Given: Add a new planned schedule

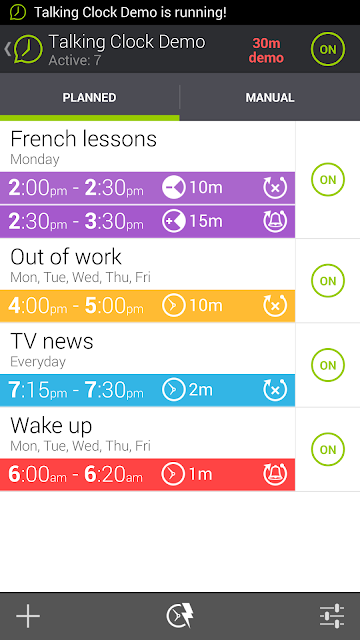Looking at the screenshot, I should [28, 616].
